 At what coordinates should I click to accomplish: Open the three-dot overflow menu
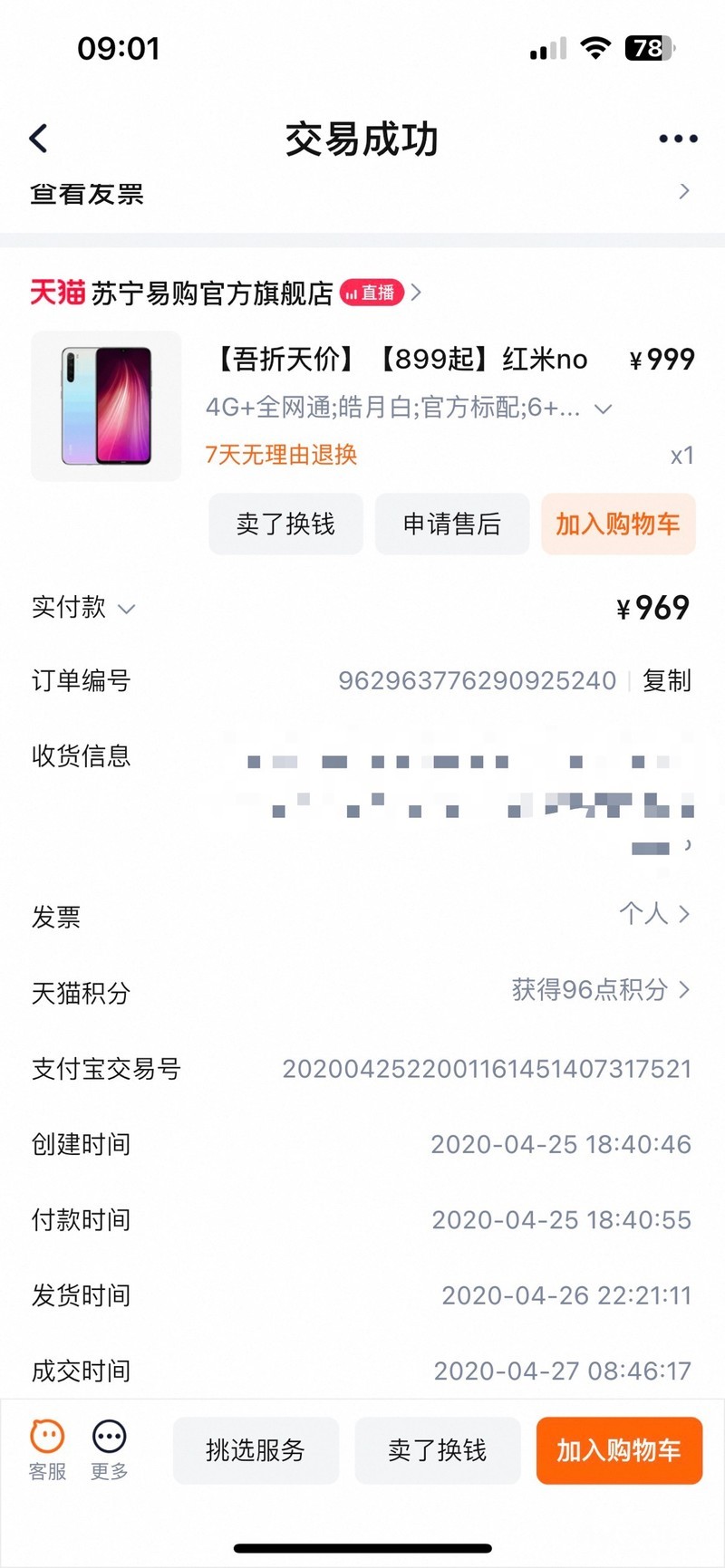(x=677, y=139)
